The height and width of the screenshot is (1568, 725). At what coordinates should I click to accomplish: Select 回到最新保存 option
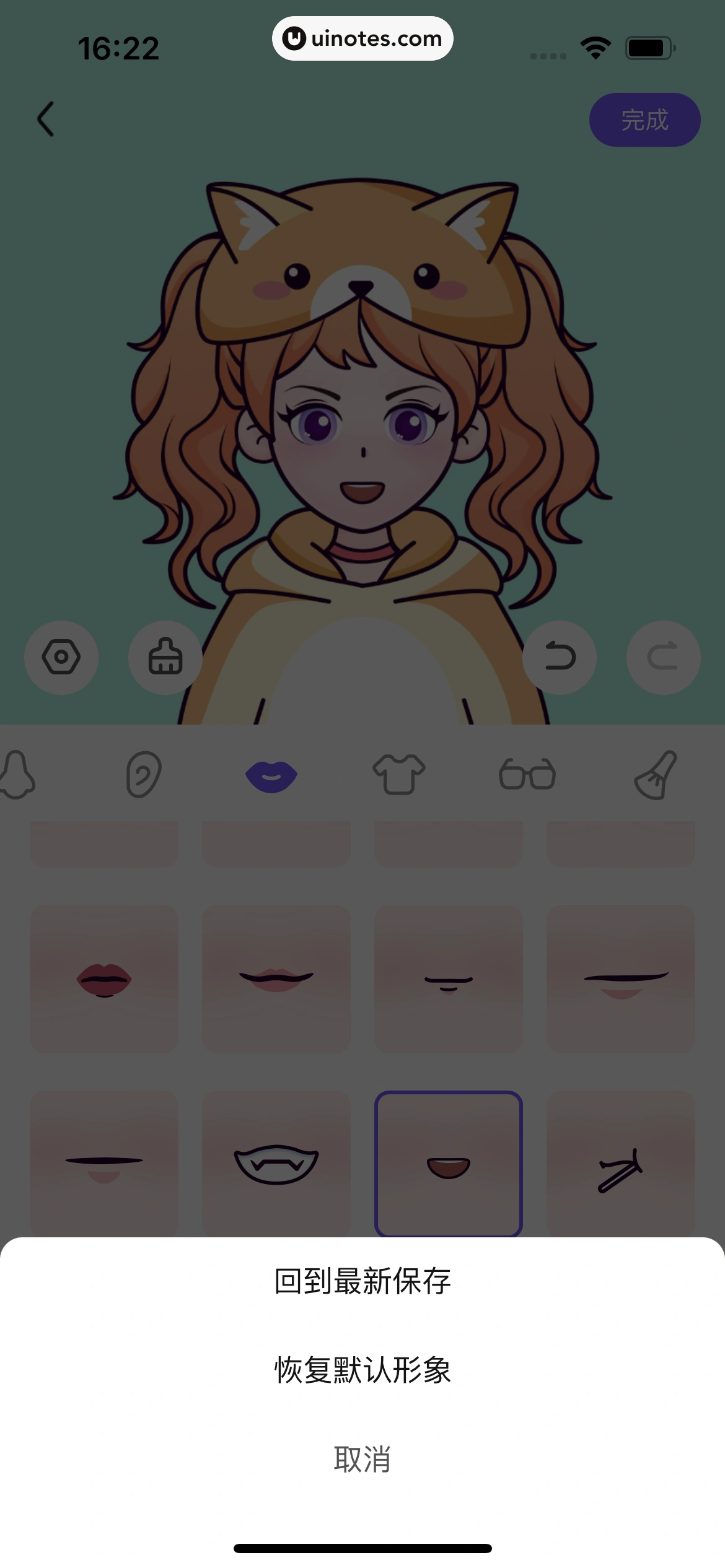[362, 1282]
